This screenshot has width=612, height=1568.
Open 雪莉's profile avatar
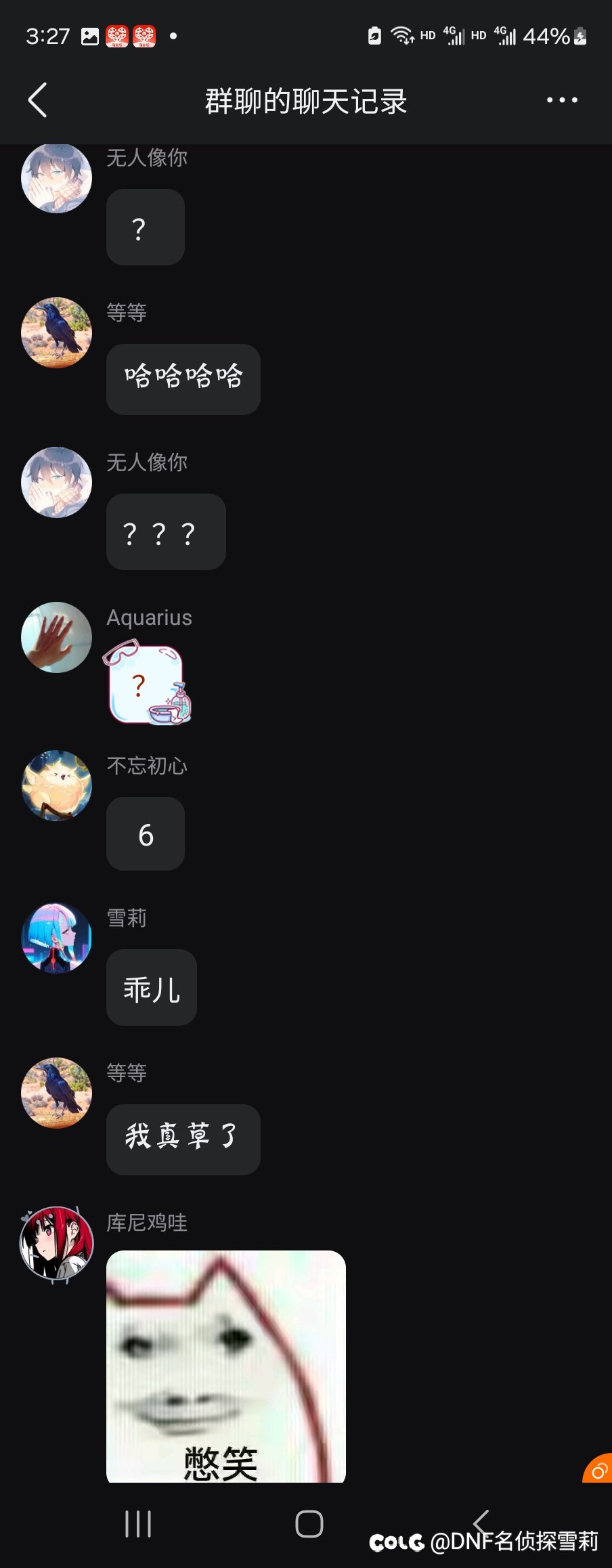click(57, 938)
